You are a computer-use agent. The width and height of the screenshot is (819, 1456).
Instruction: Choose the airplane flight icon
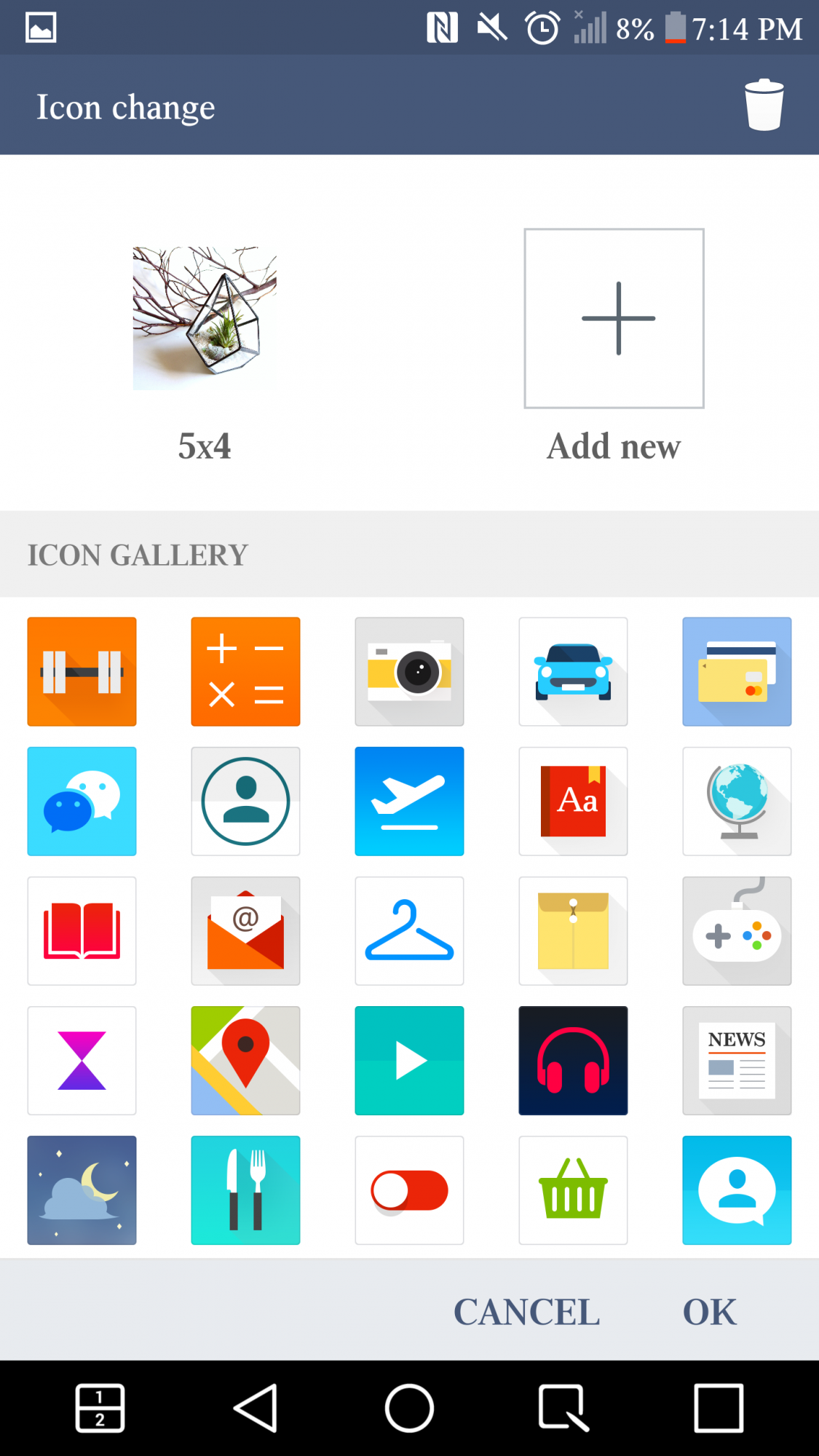click(409, 801)
